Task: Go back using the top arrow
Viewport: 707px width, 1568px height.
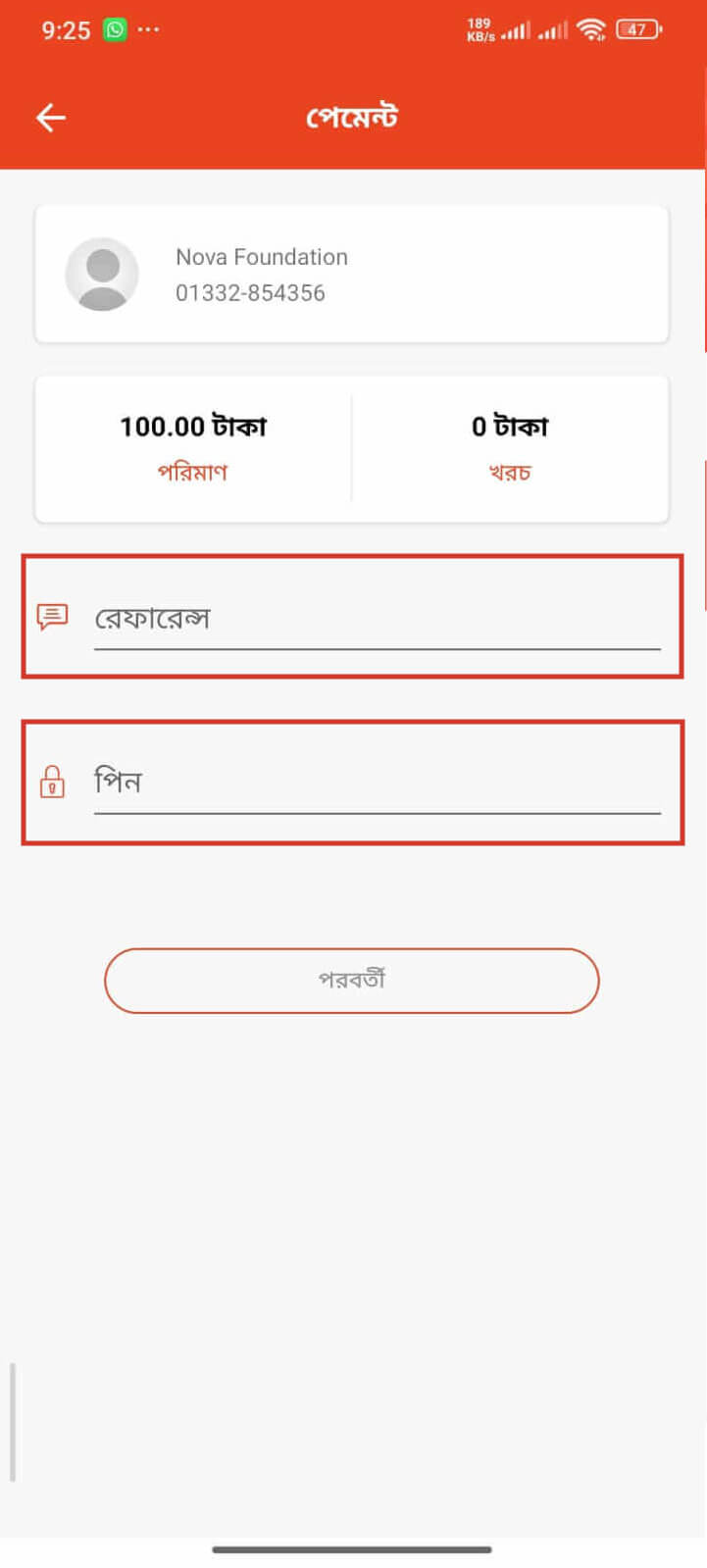Action: (x=50, y=118)
